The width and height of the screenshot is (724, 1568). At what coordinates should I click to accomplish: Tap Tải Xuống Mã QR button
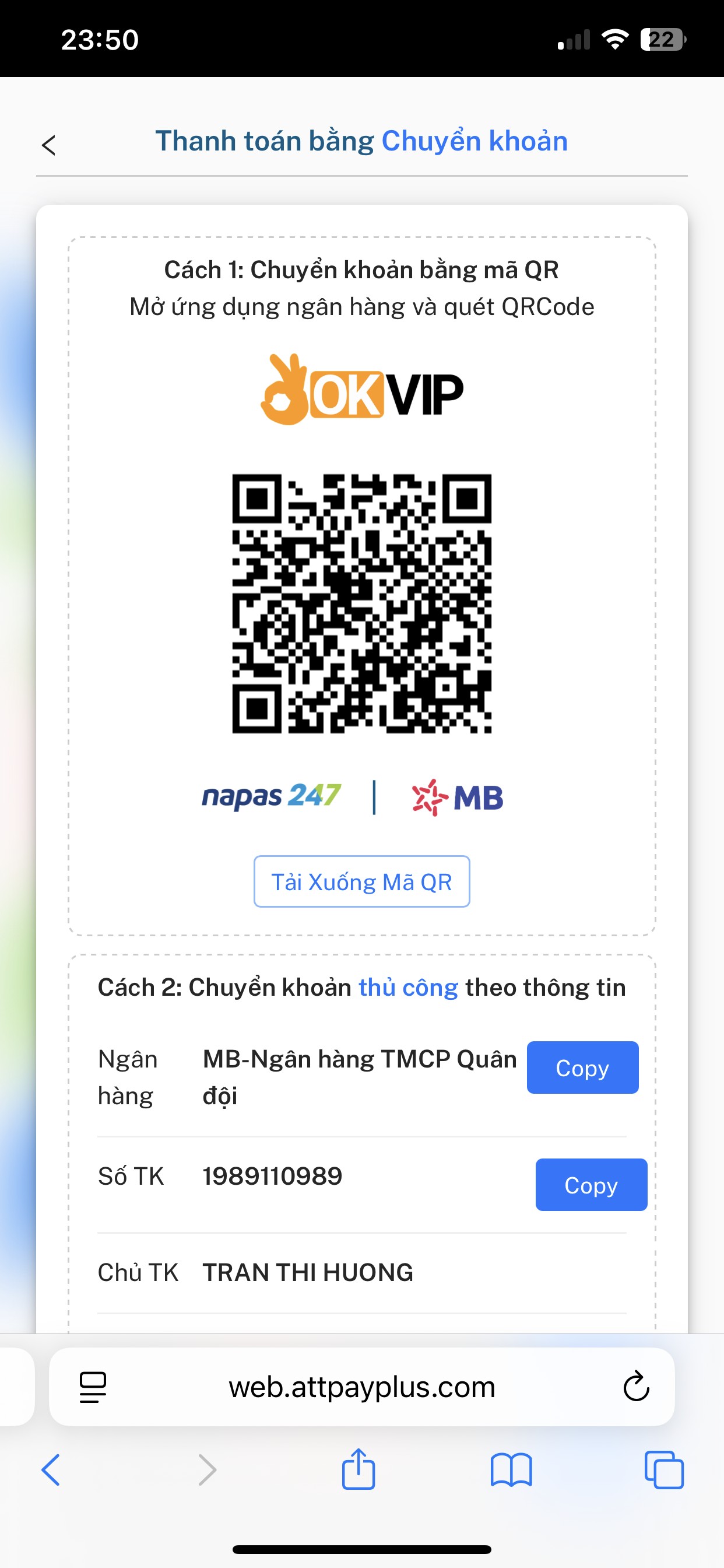click(x=361, y=881)
